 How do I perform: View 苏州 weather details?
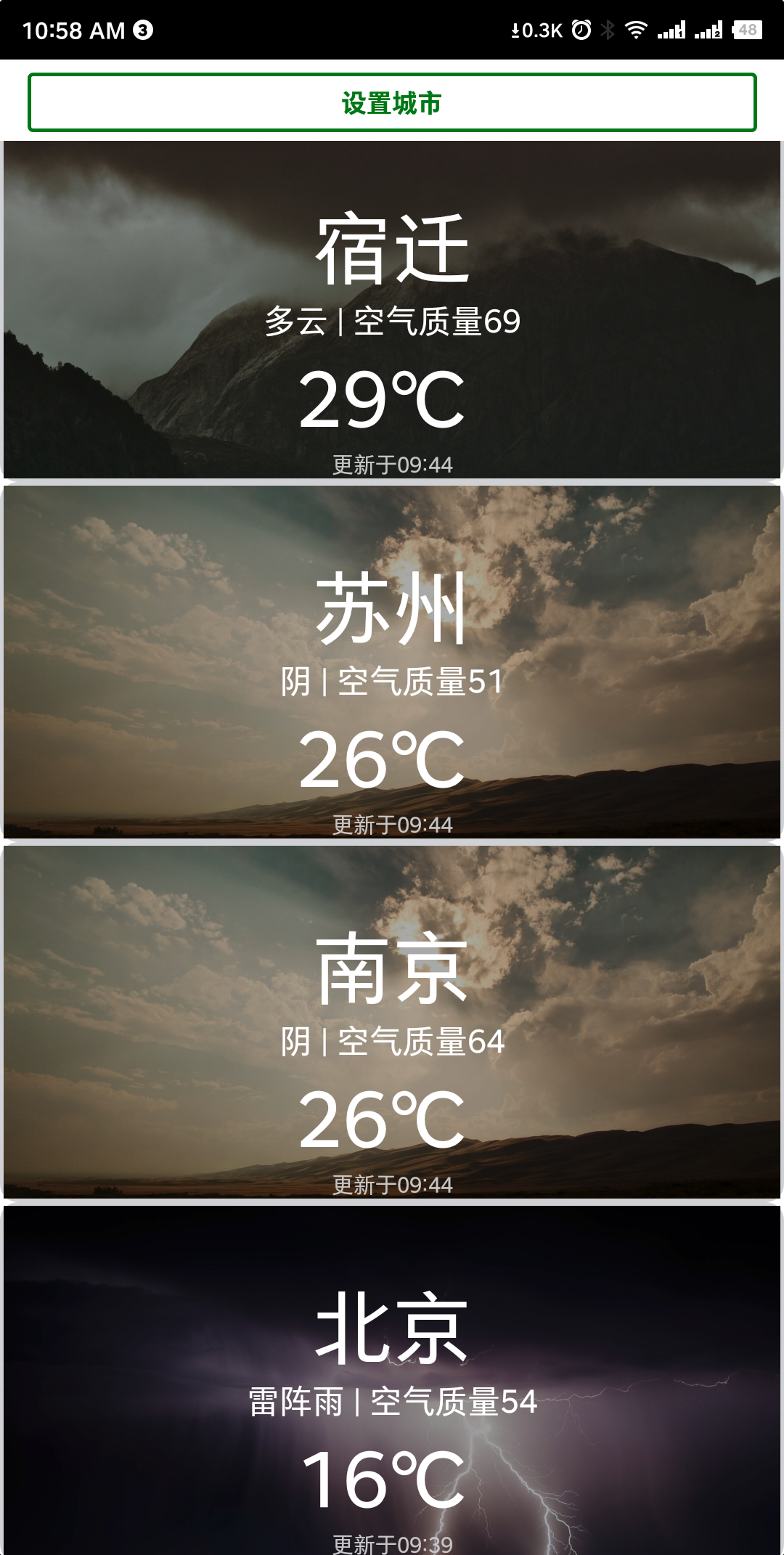pyautogui.click(x=392, y=662)
